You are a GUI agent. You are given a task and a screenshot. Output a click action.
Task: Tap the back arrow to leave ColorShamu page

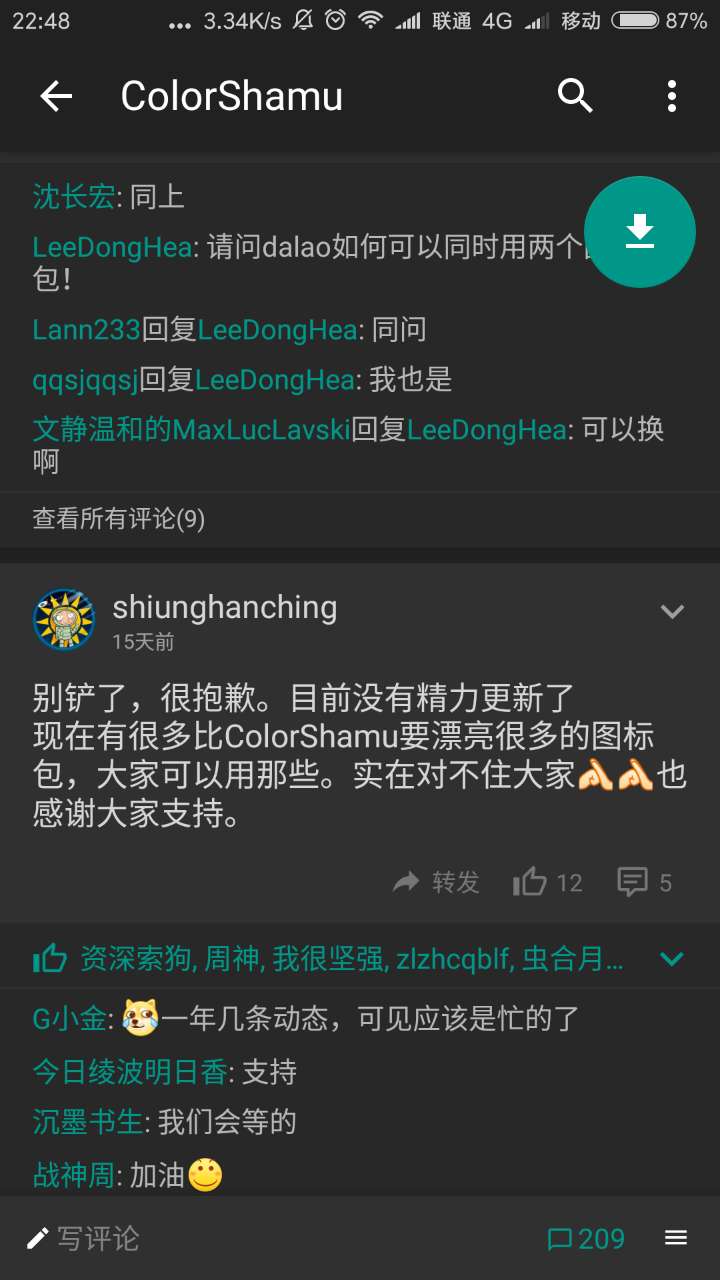pos(56,96)
